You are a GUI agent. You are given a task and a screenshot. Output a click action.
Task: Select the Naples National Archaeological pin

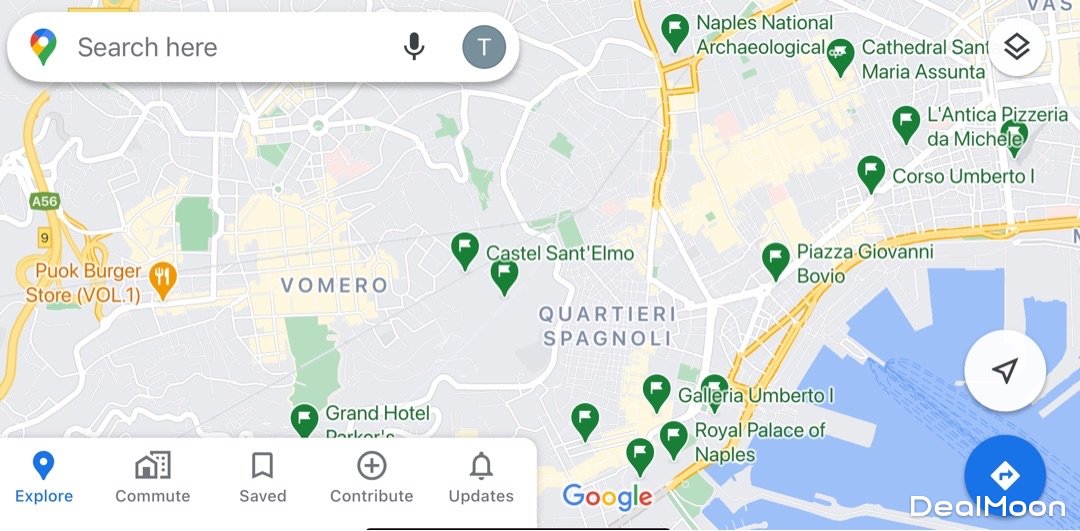676,31
